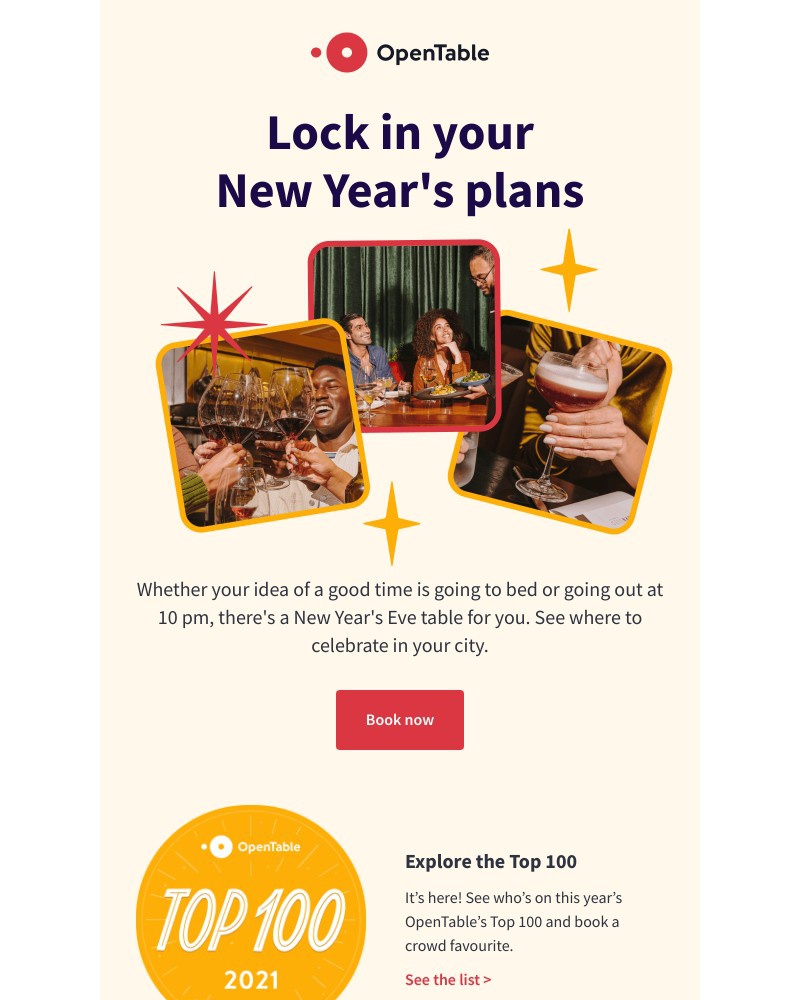Click the OpenTable logo at the top
Image resolution: width=800 pixels, height=1000 pixels.
(x=400, y=51)
